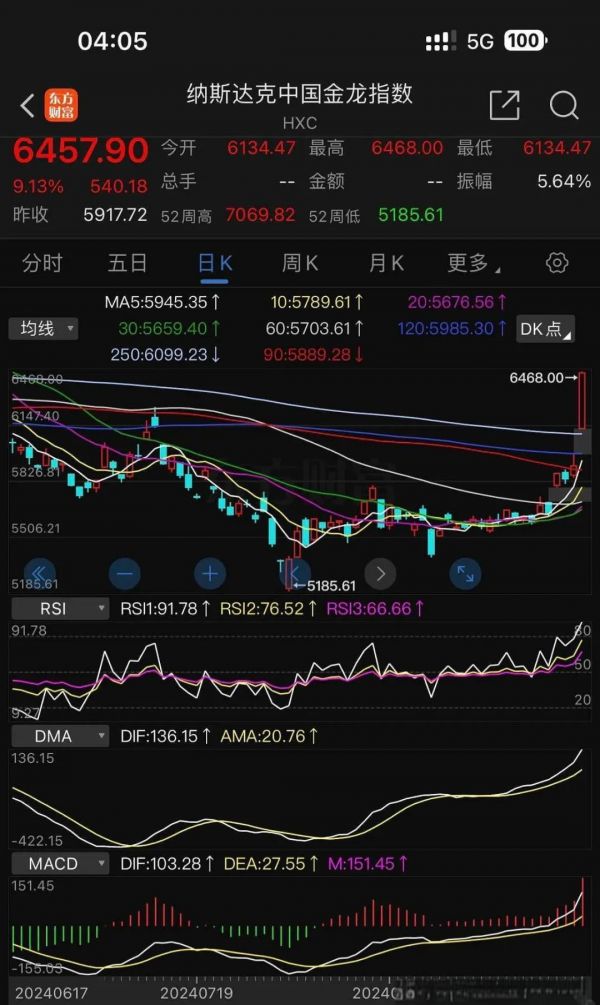This screenshot has width=600, height=1005.
Task: Switch to the 五日 tab
Action: click(127, 263)
